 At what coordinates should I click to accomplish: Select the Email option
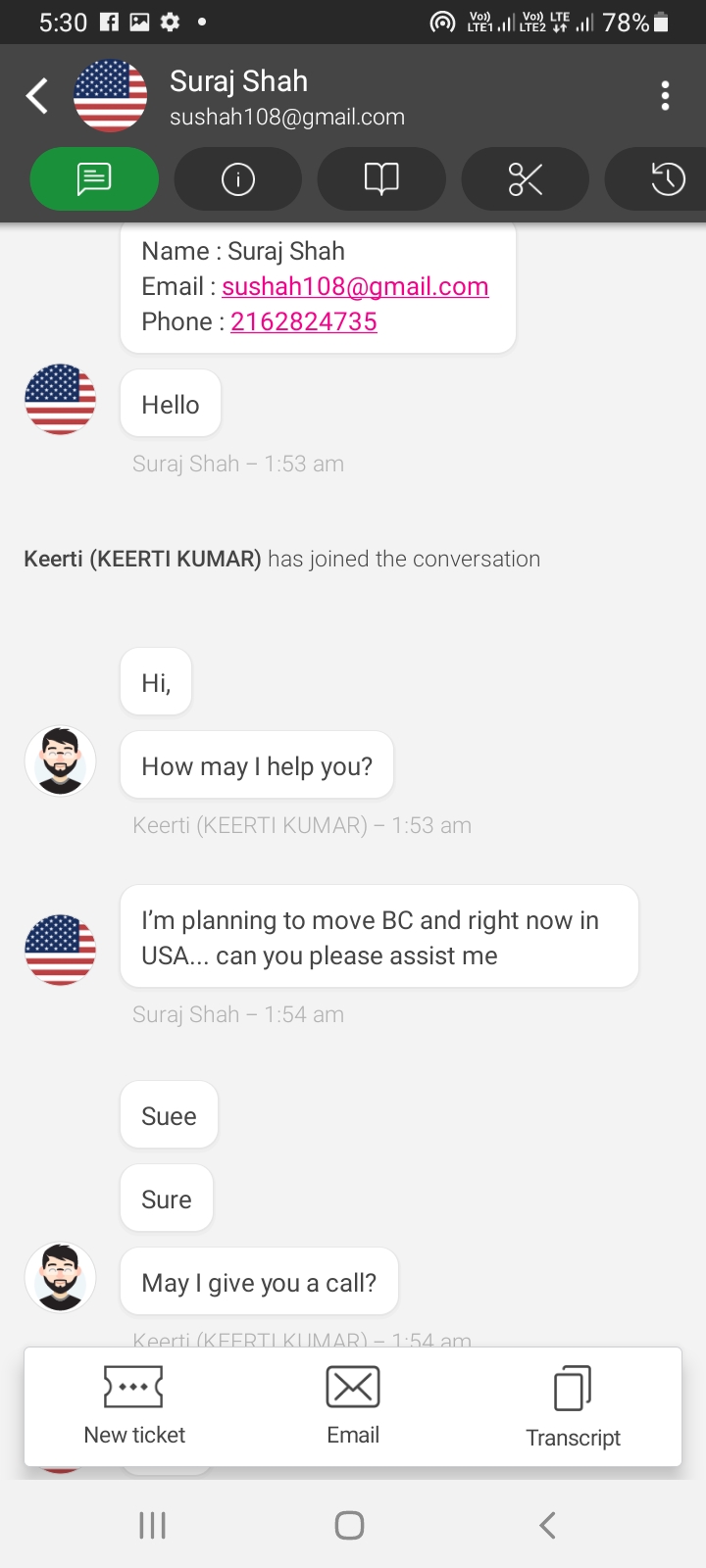coord(353,1406)
